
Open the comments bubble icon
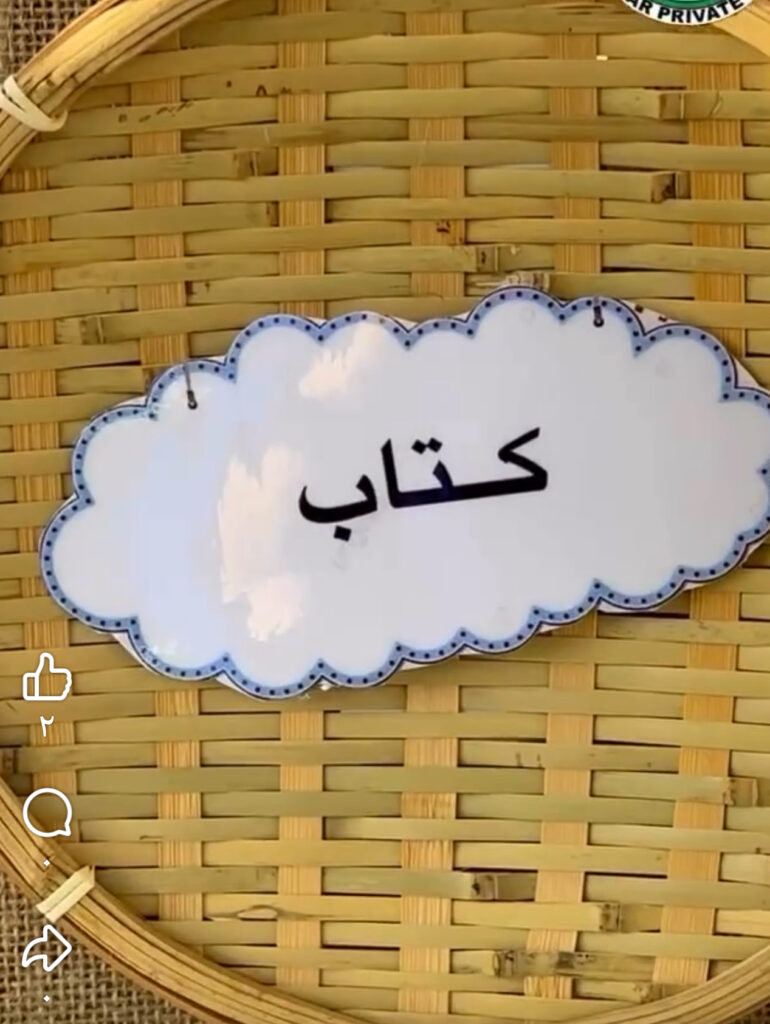point(47,812)
